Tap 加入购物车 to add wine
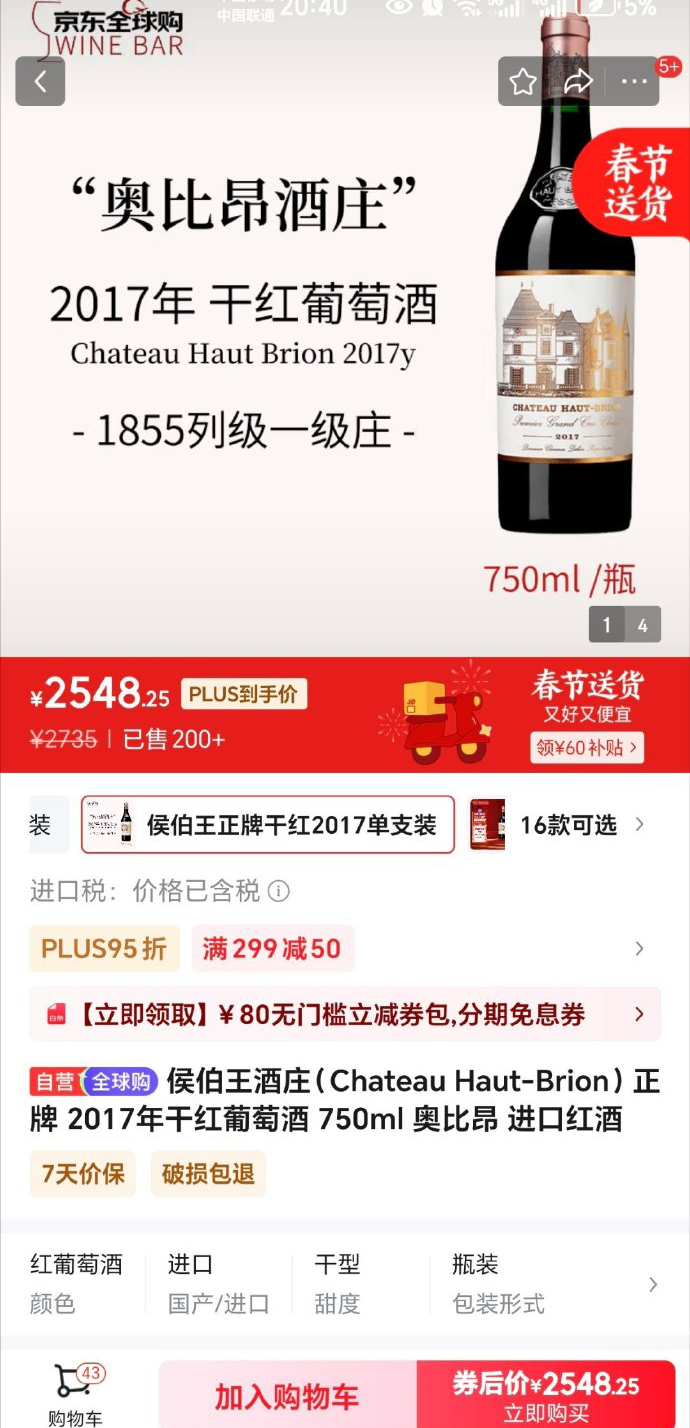 [x=287, y=1396]
